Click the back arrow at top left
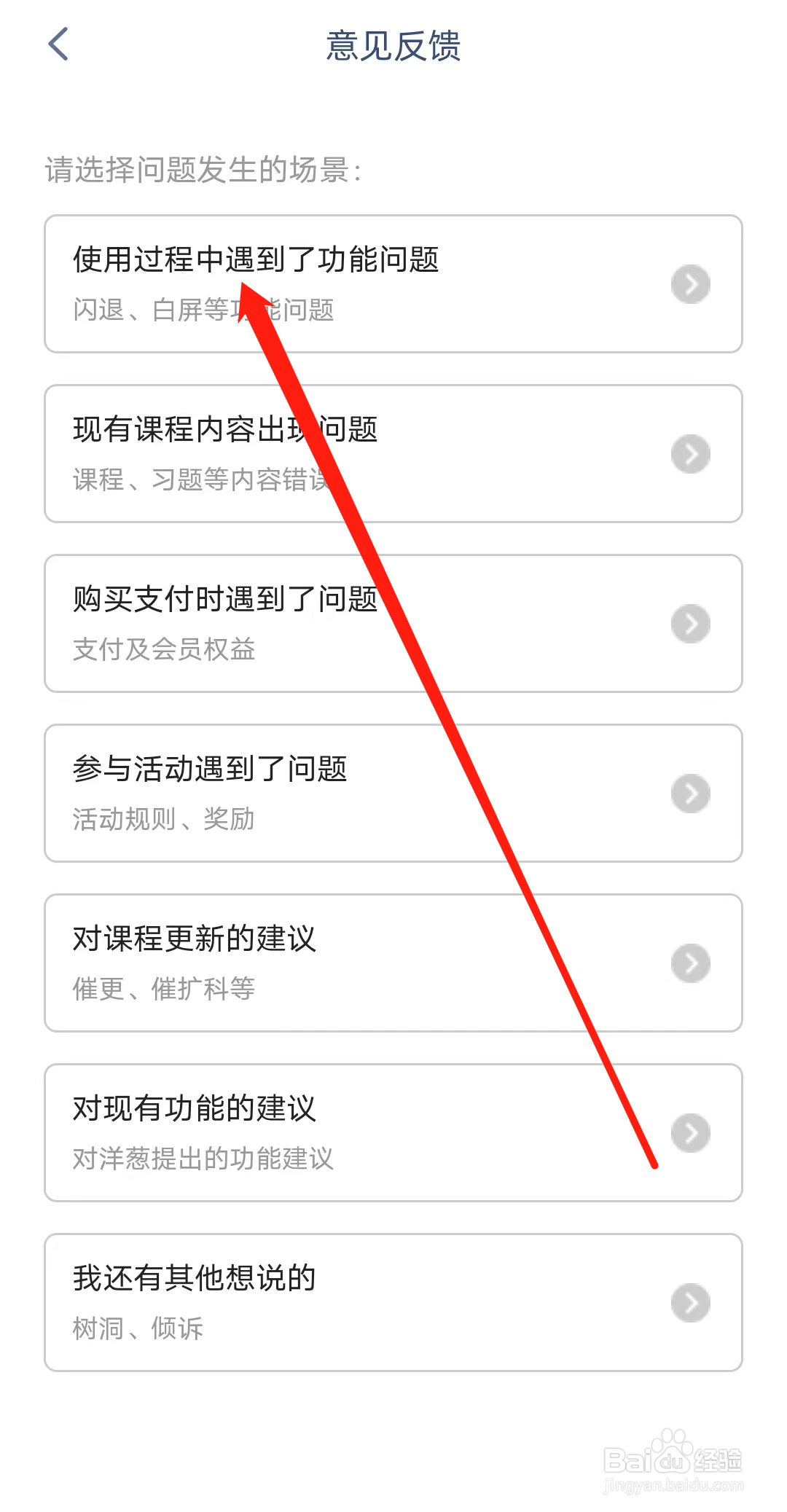 58,44
